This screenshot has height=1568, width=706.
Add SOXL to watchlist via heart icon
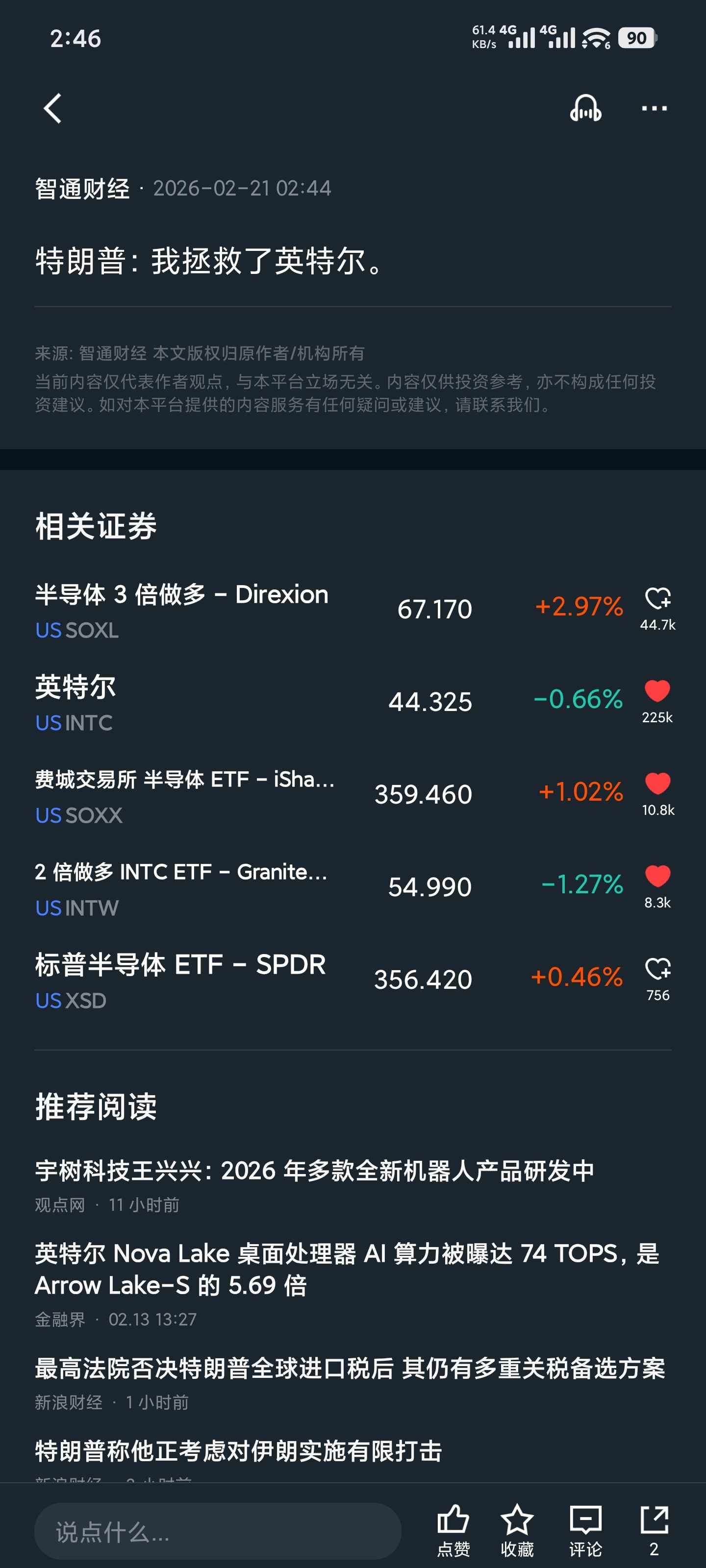click(657, 599)
